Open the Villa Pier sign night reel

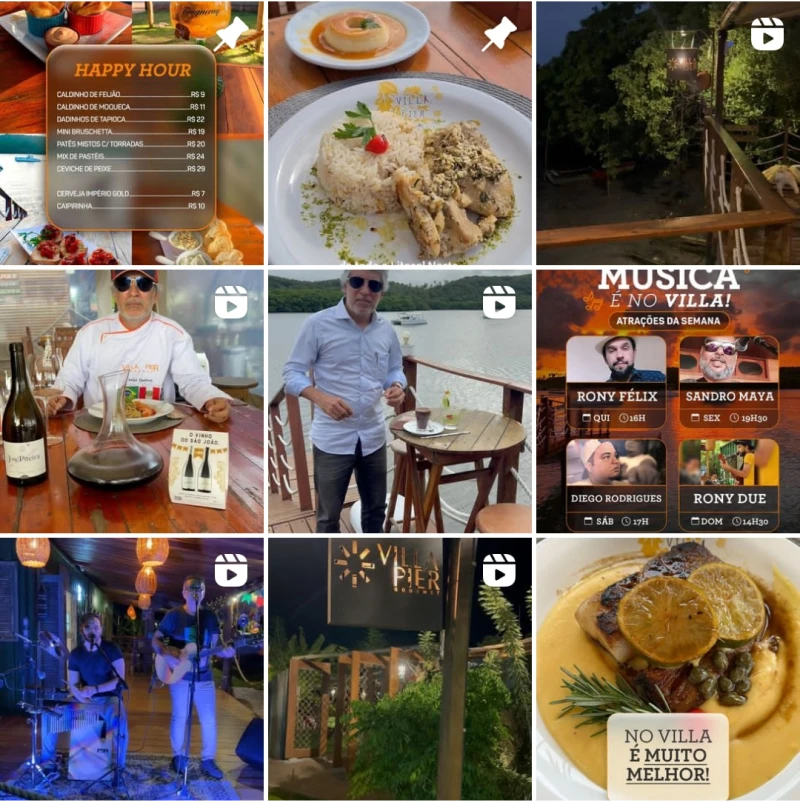point(400,668)
